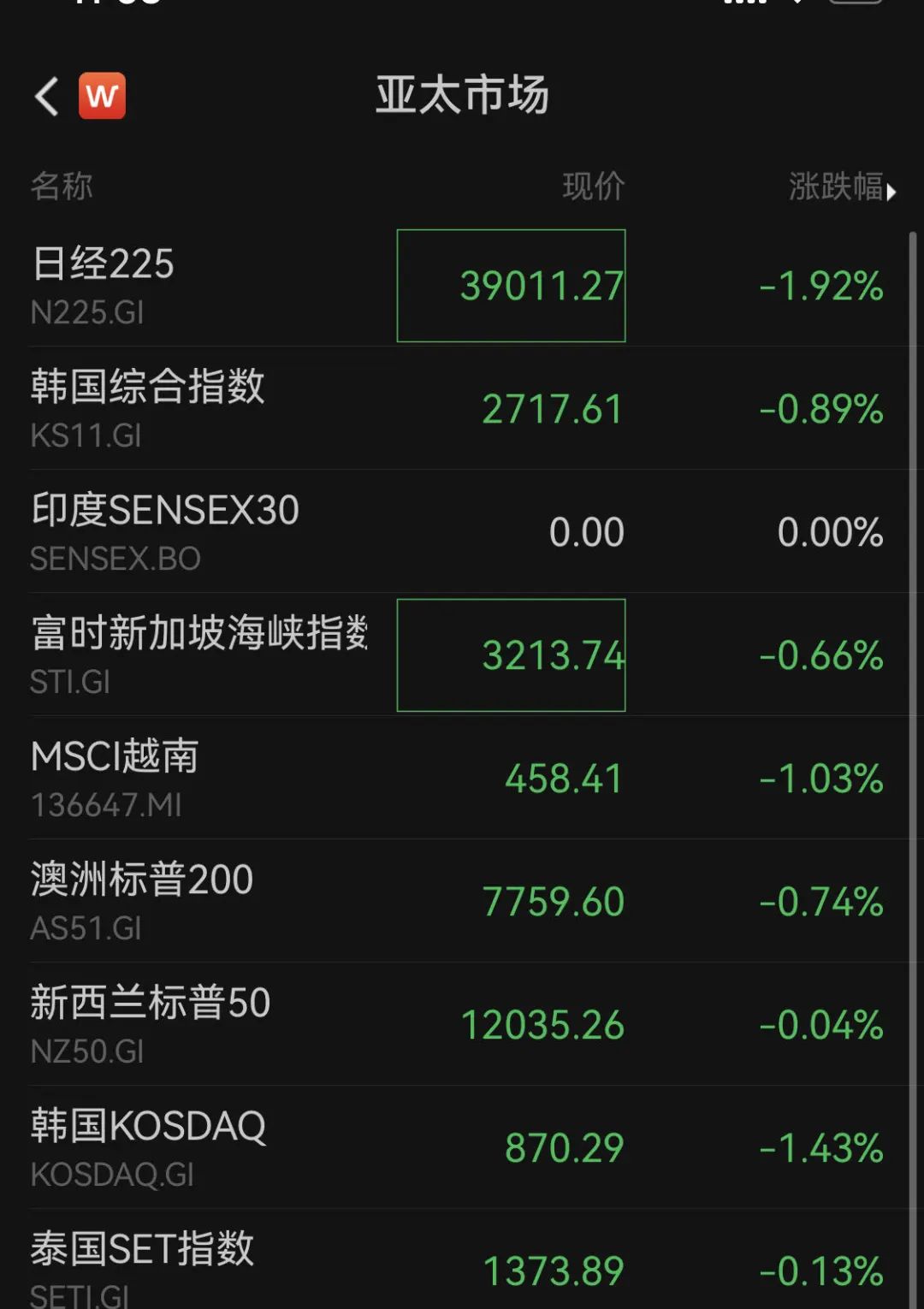
Task: Go back using the top-left arrow
Action: pos(47,96)
